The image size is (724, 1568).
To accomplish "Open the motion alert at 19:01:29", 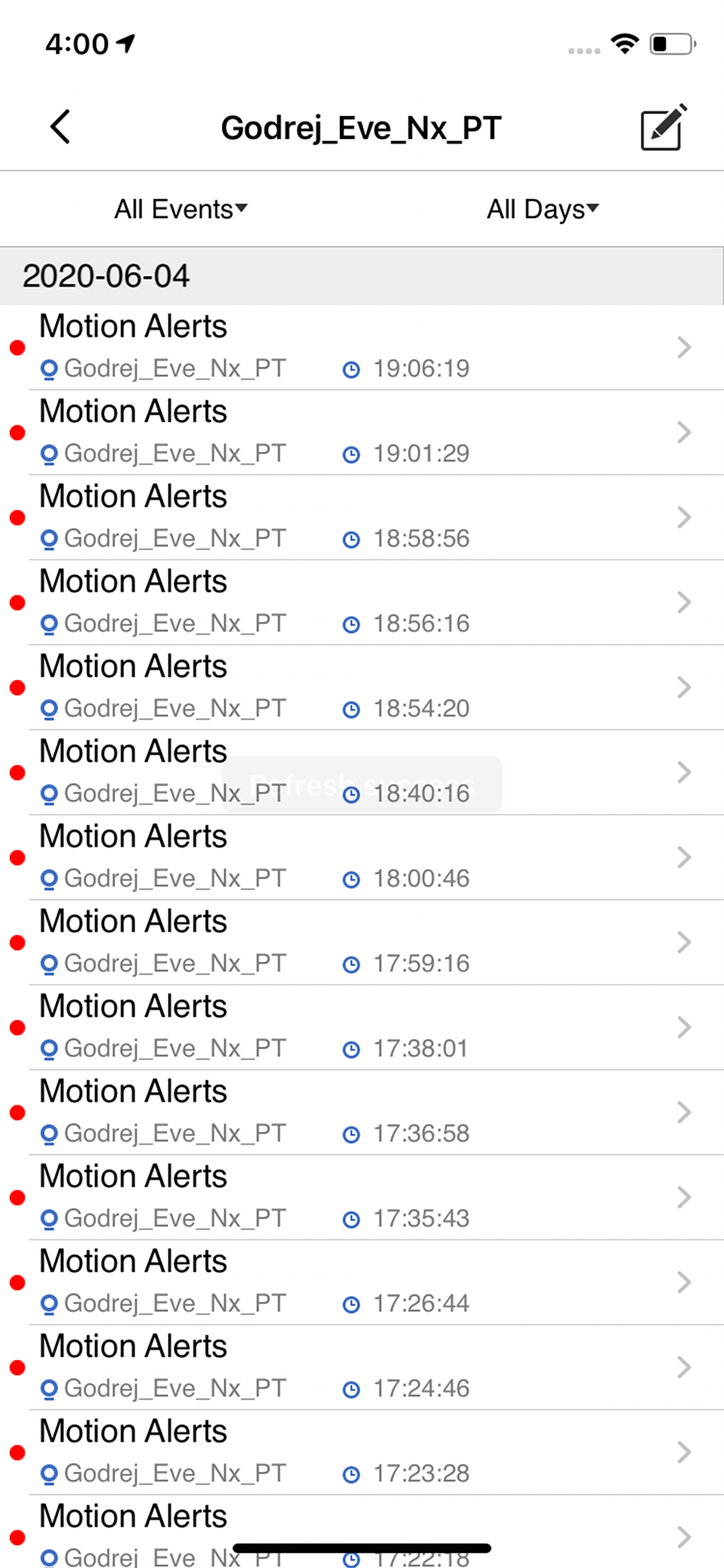I will (362, 433).
